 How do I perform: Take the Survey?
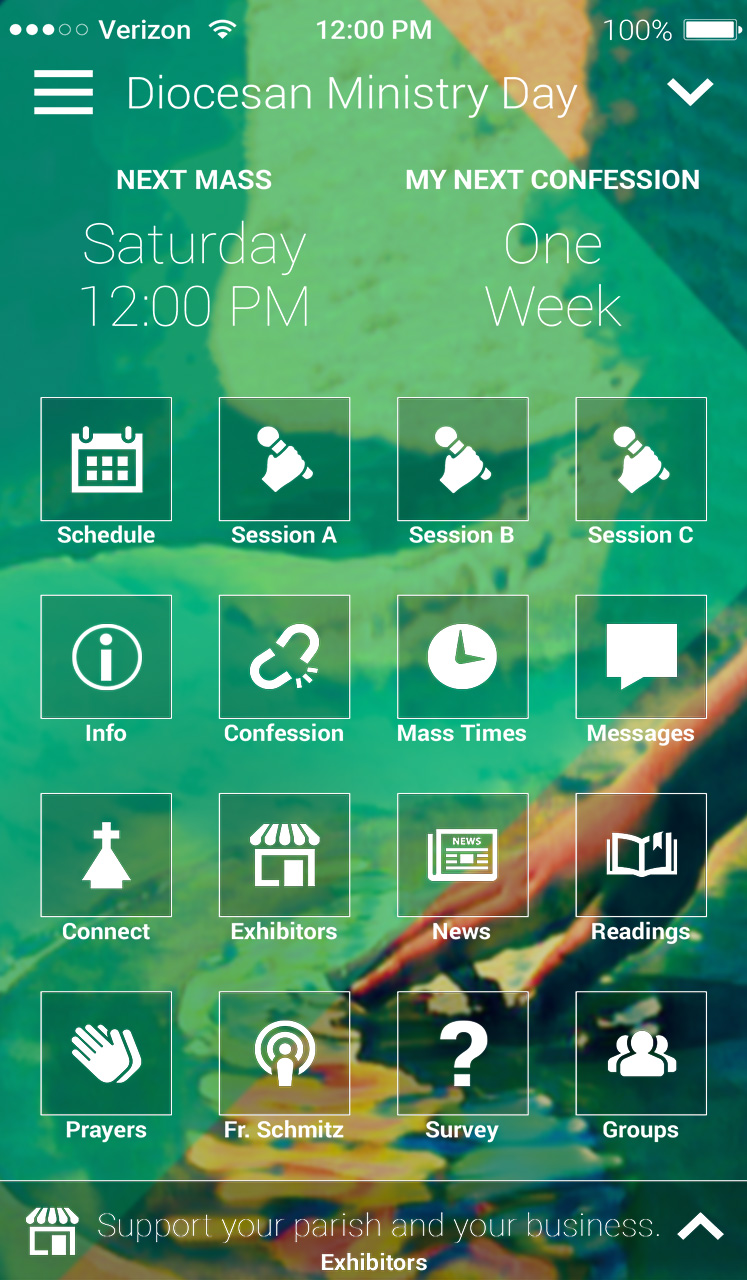pyautogui.click(x=462, y=1053)
